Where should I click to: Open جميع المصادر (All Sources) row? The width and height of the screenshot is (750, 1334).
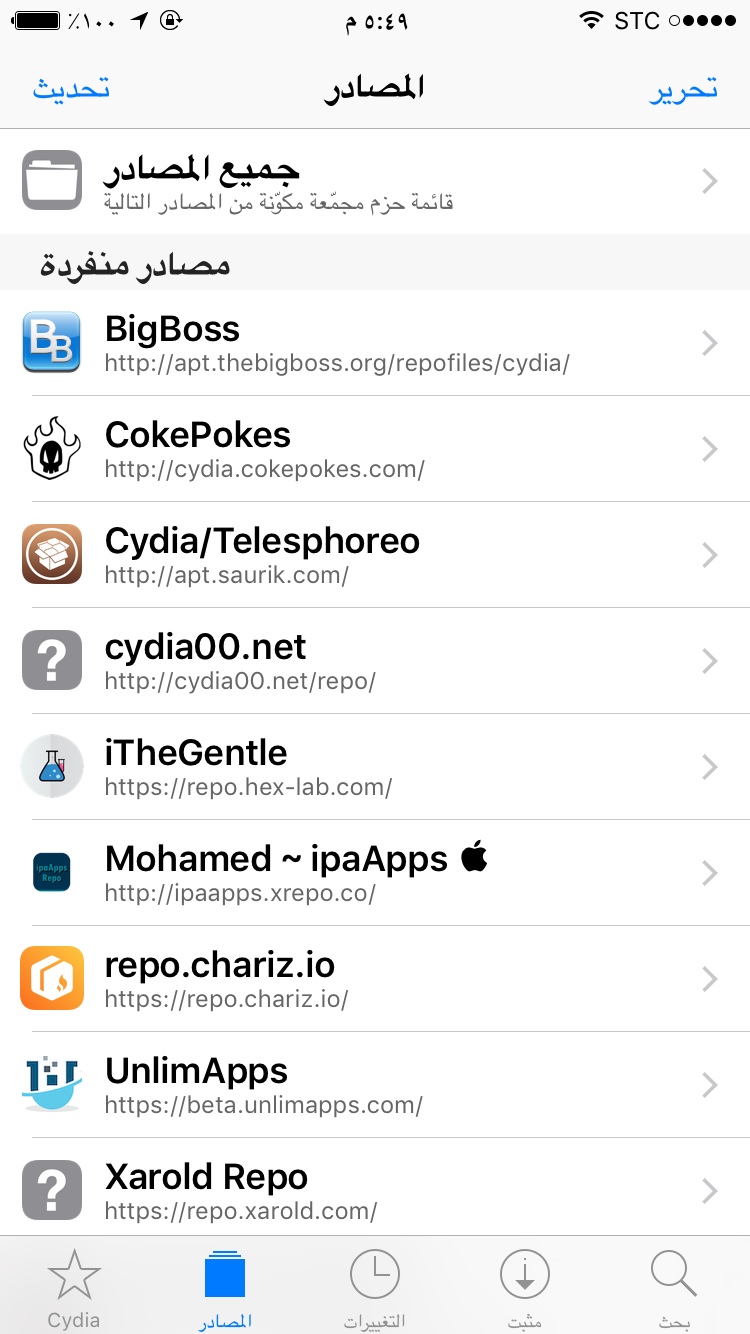[375, 181]
